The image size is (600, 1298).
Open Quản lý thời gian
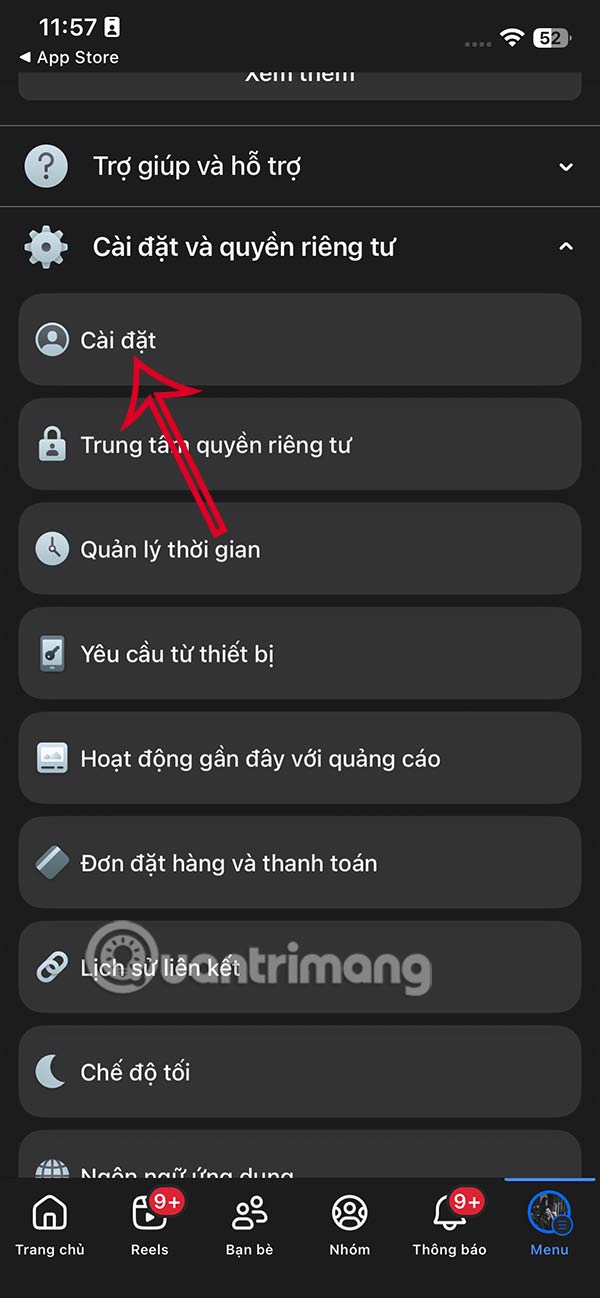[300, 549]
